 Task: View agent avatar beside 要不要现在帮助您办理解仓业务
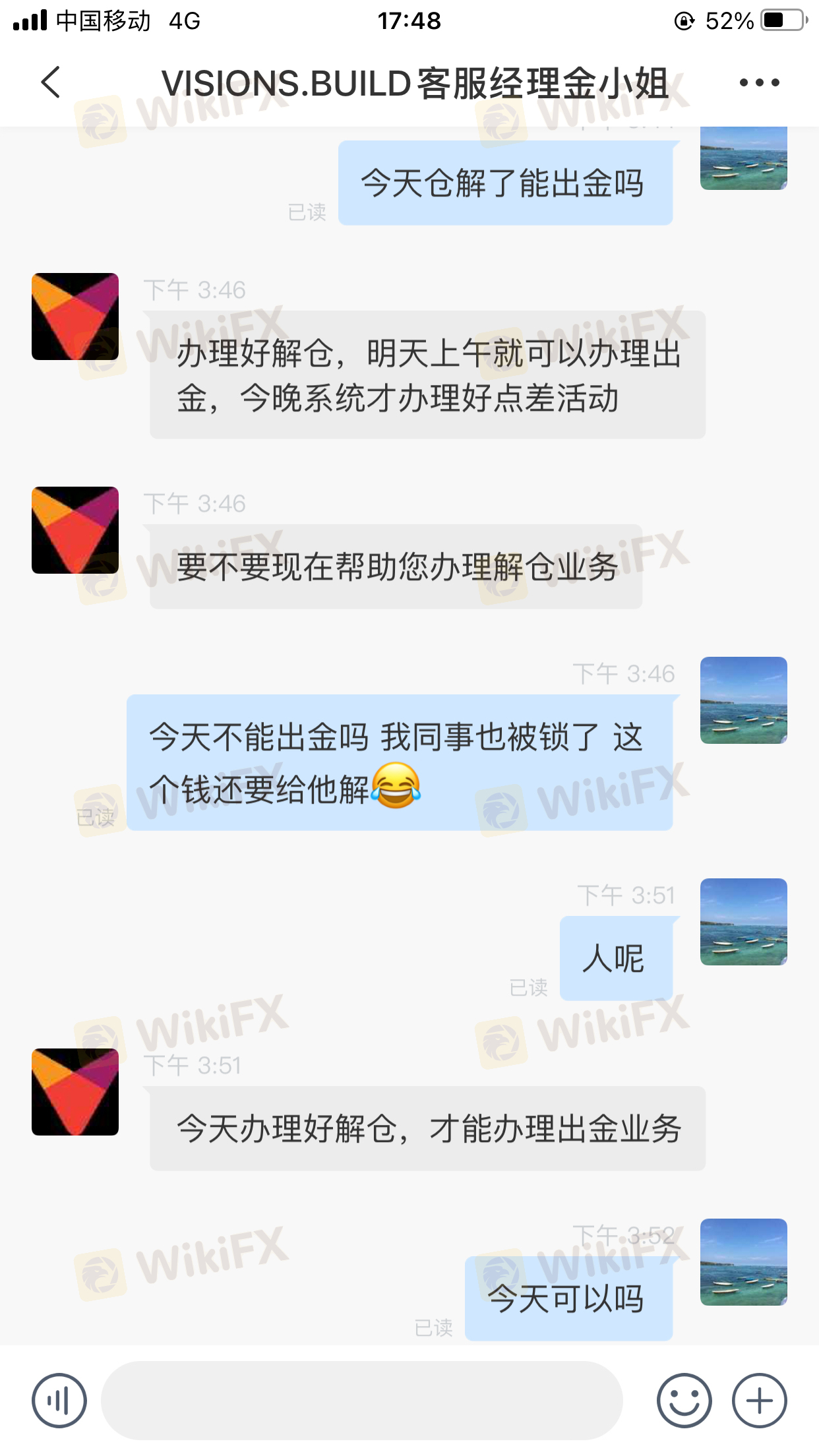pos(75,530)
